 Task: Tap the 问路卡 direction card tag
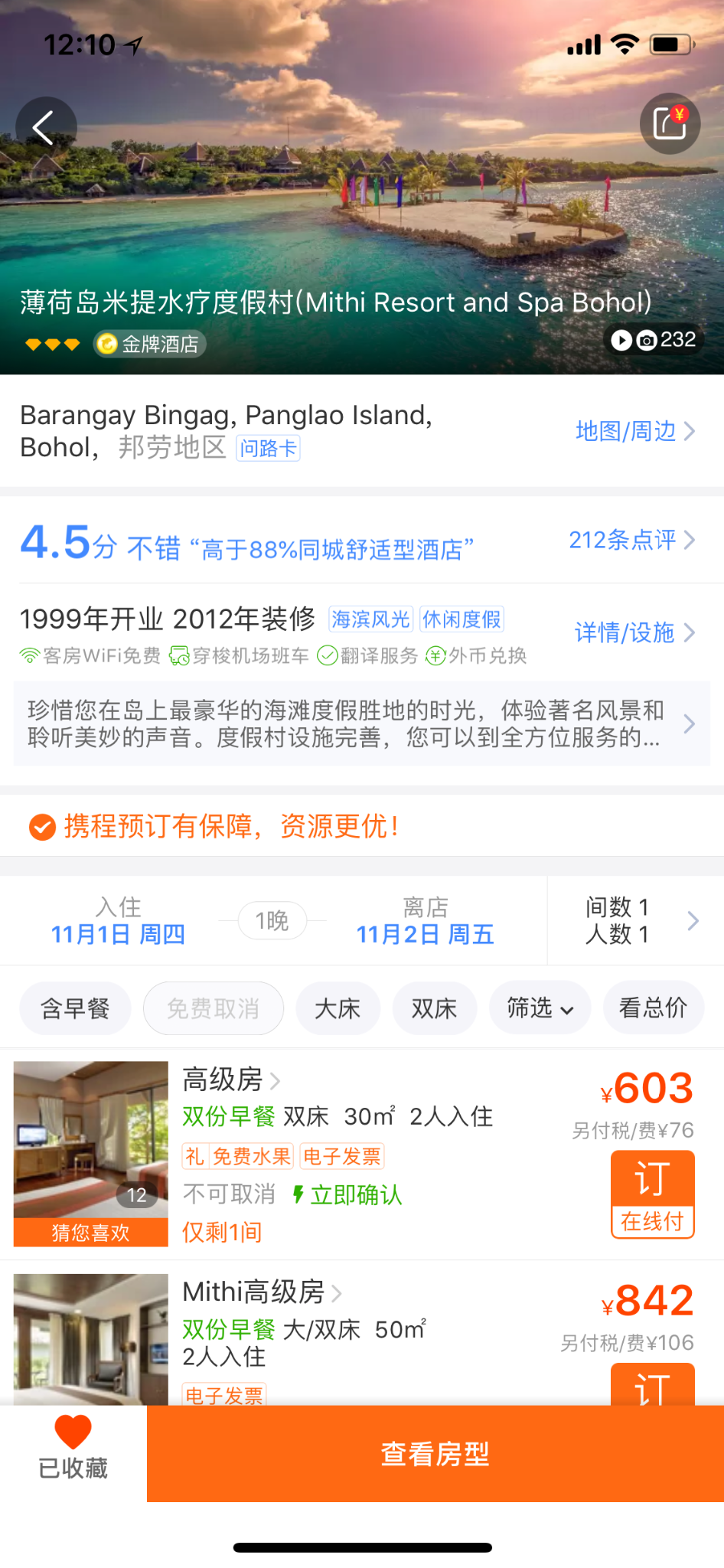click(x=268, y=449)
